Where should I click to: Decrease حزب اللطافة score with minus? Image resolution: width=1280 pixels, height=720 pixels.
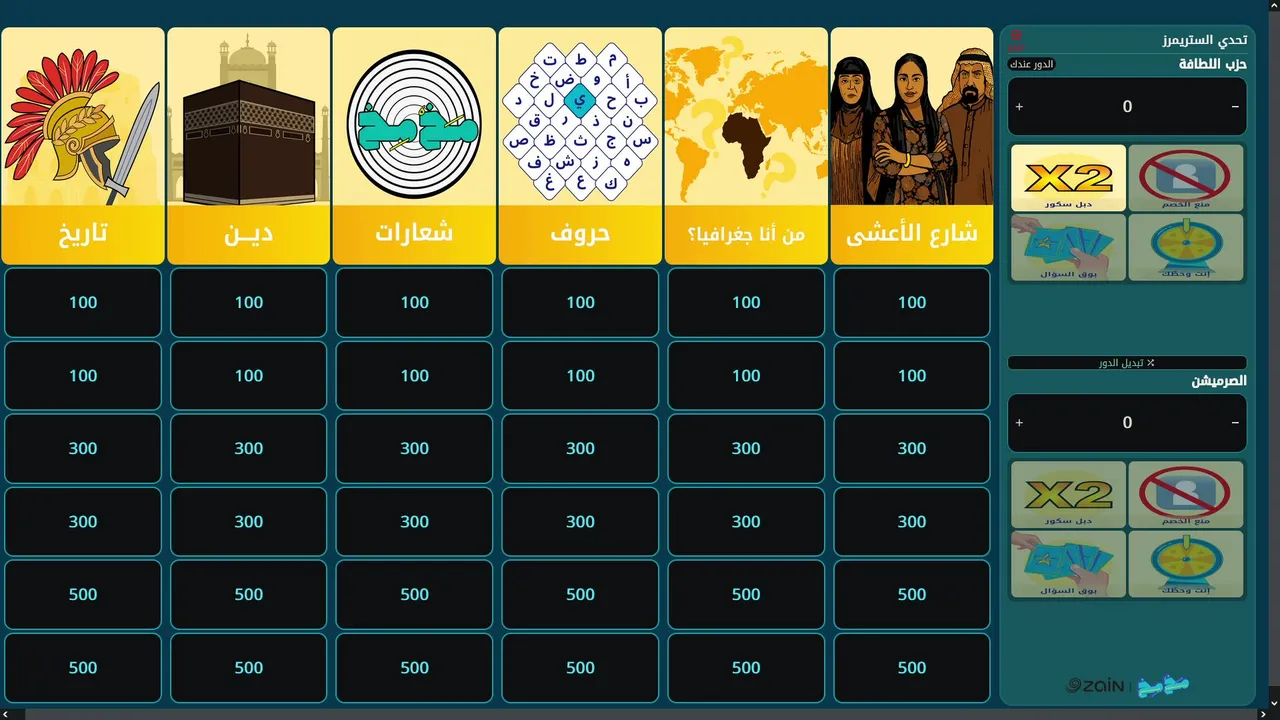tap(1235, 107)
